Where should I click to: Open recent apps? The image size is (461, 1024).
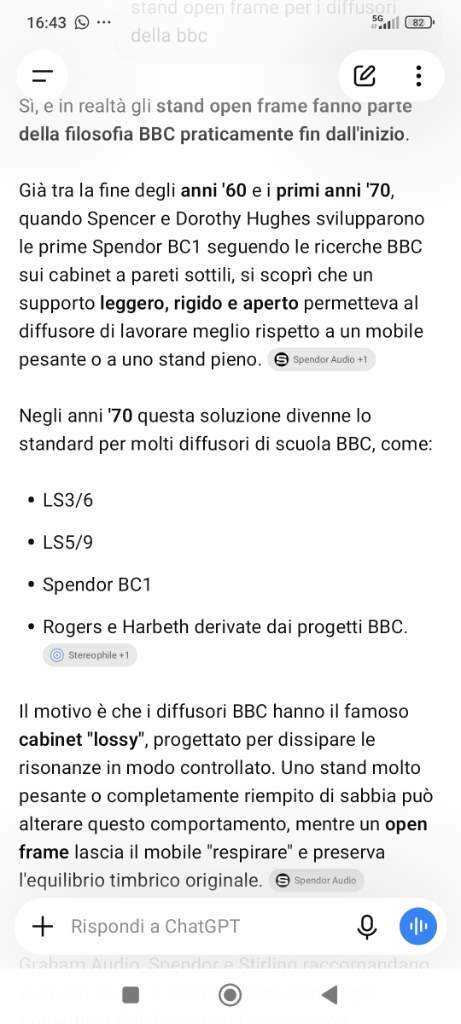coord(131,995)
